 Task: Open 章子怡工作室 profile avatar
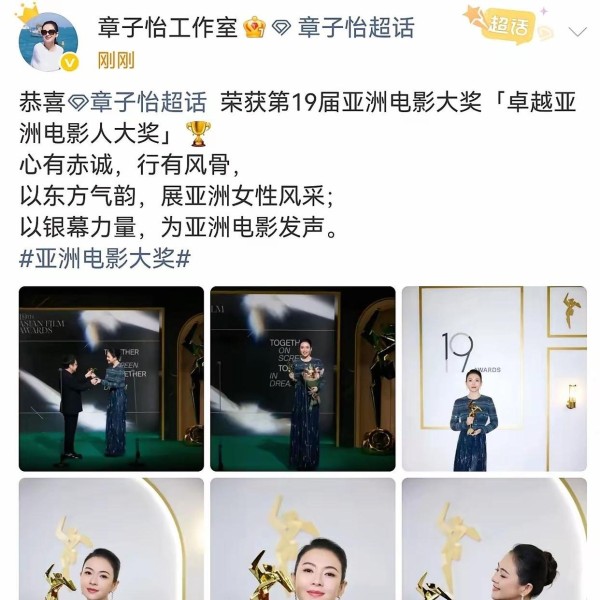[47, 42]
